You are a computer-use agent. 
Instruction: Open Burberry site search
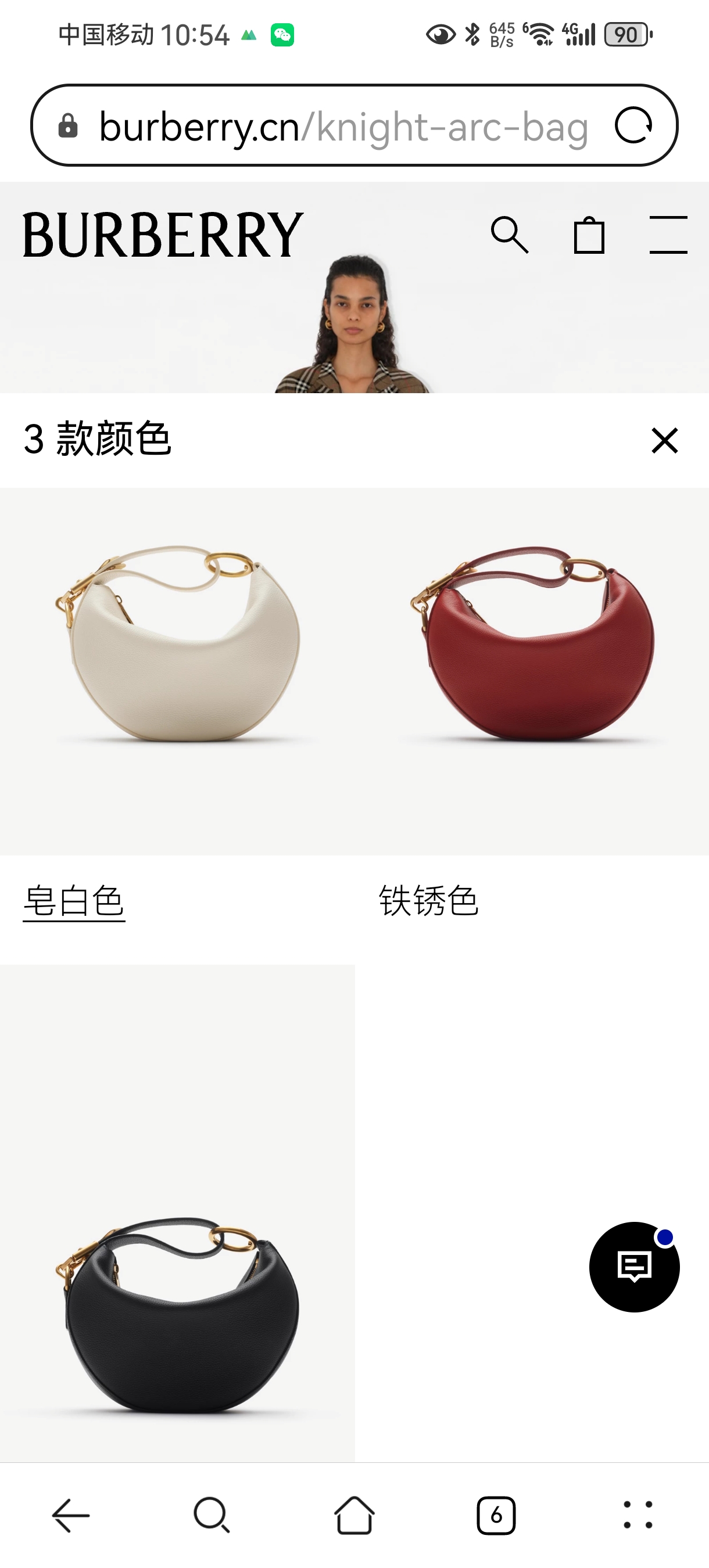509,235
